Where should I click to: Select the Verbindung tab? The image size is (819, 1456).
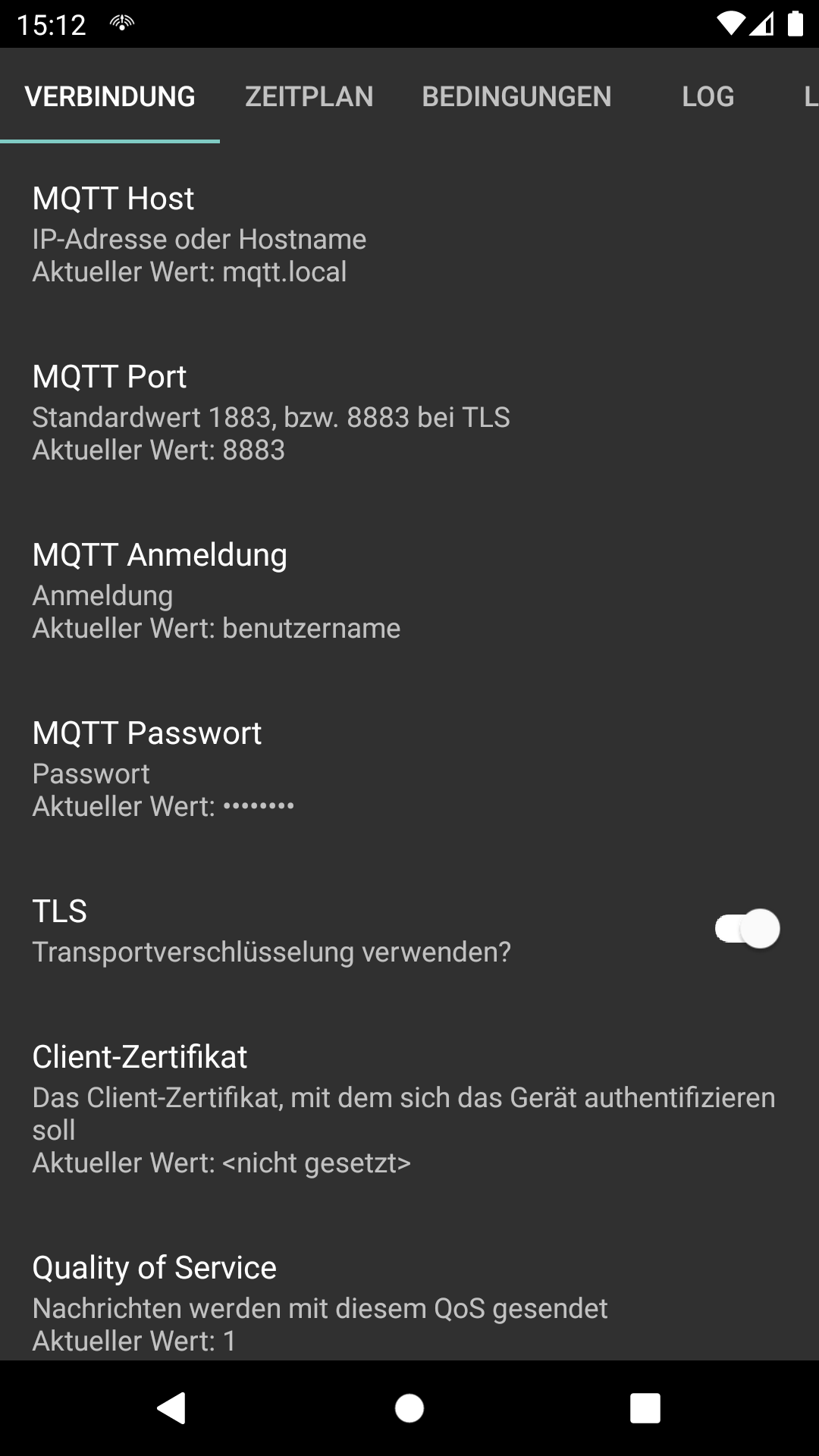pos(110,96)
